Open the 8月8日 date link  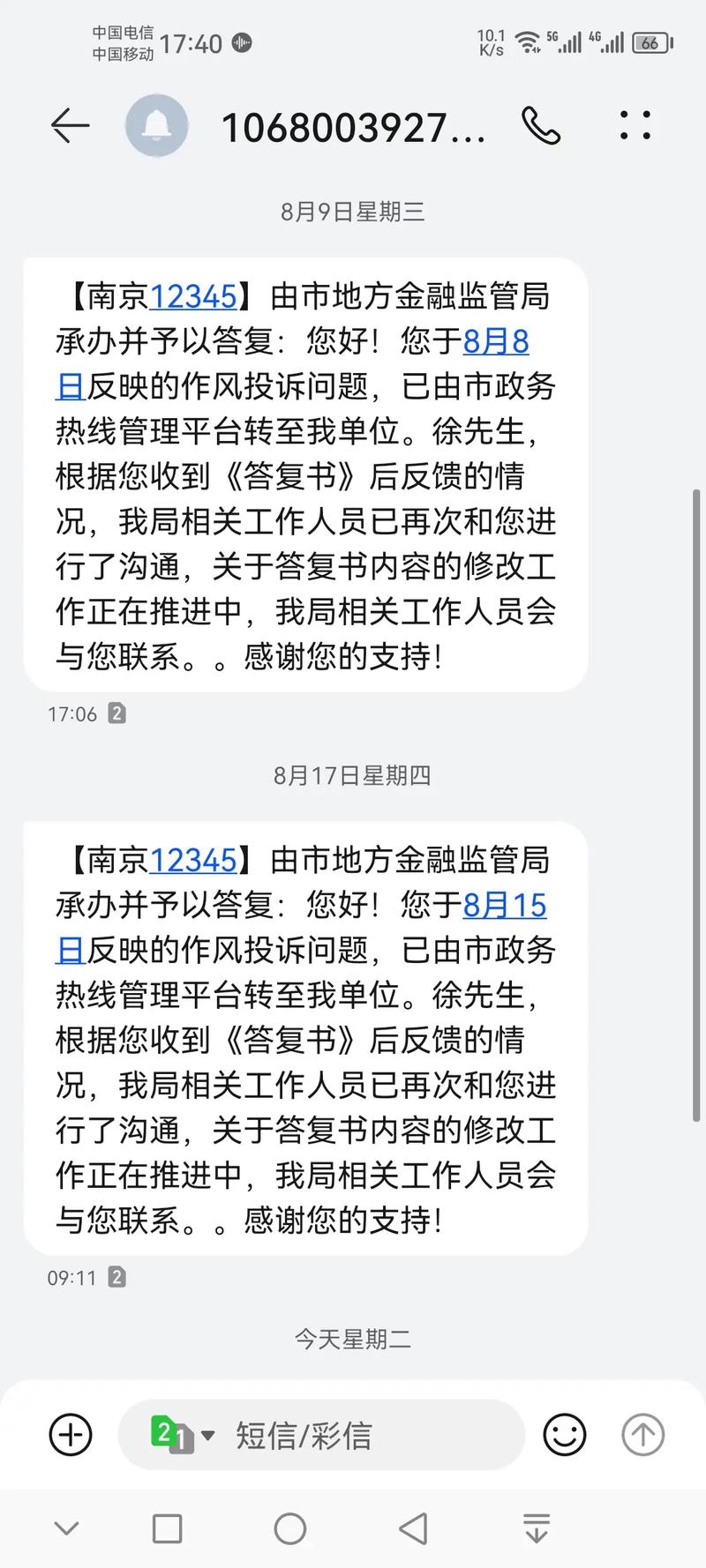pos(495,341)
